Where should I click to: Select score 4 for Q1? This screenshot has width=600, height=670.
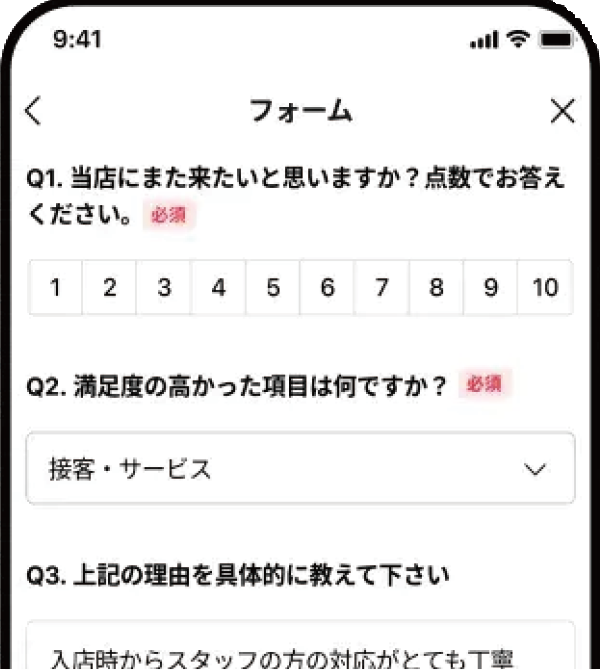coord(219,288)
